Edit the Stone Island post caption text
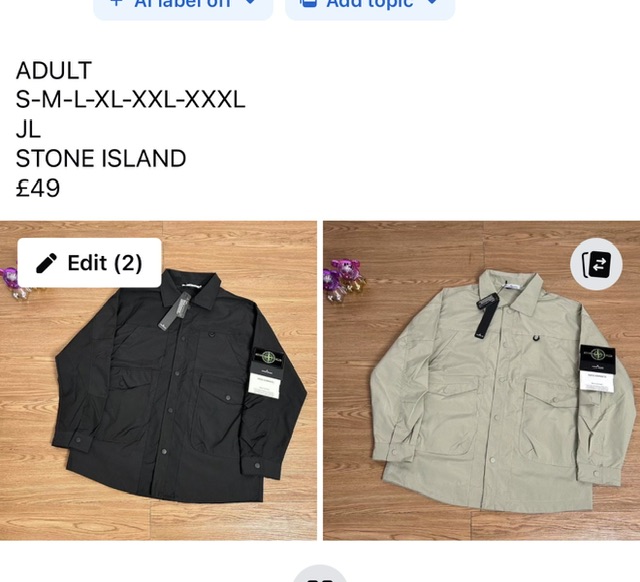The height and width of the screenshot is (582, 640). pos(130,128)
